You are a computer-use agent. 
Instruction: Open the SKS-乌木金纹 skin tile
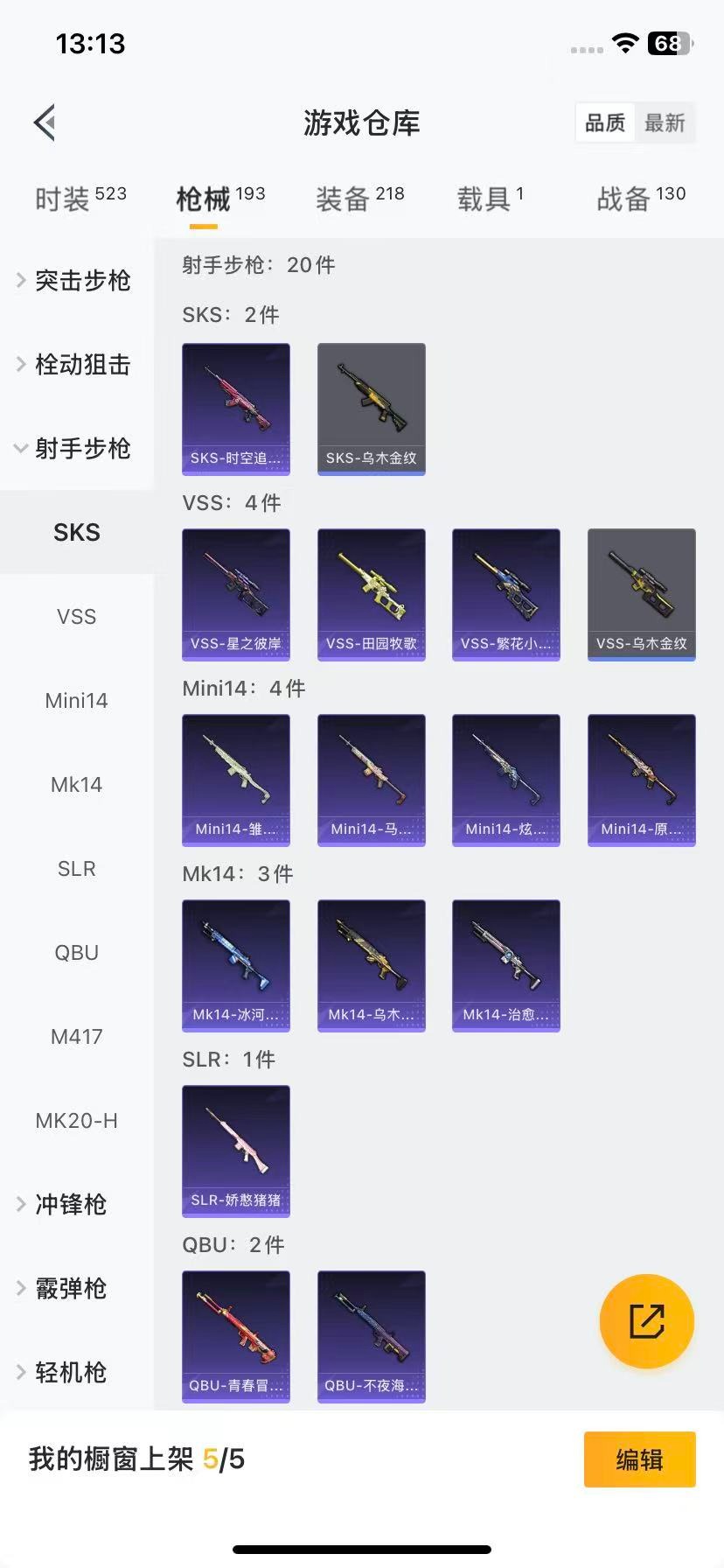click(371, 409)
